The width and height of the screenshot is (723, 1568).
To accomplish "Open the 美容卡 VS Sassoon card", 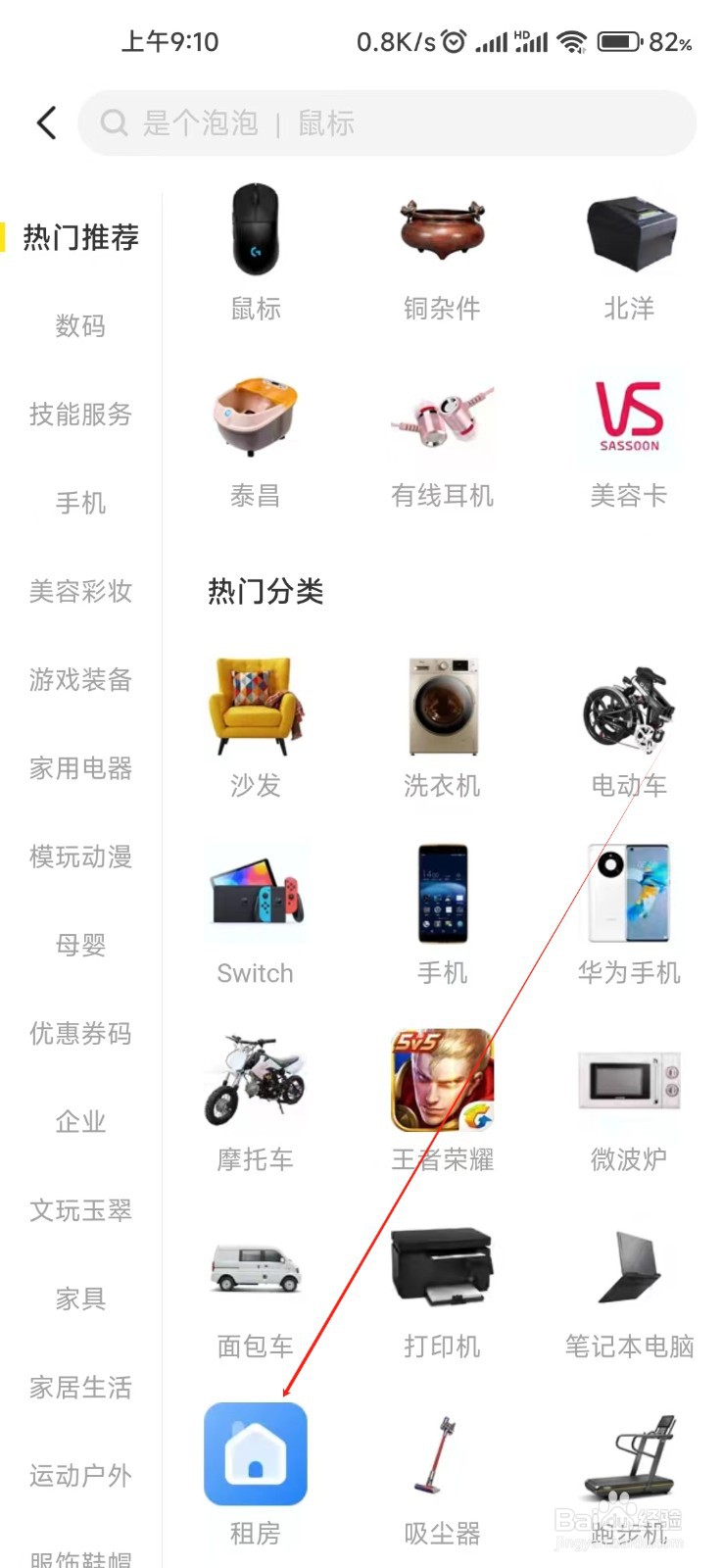I will tap(628, 416).
